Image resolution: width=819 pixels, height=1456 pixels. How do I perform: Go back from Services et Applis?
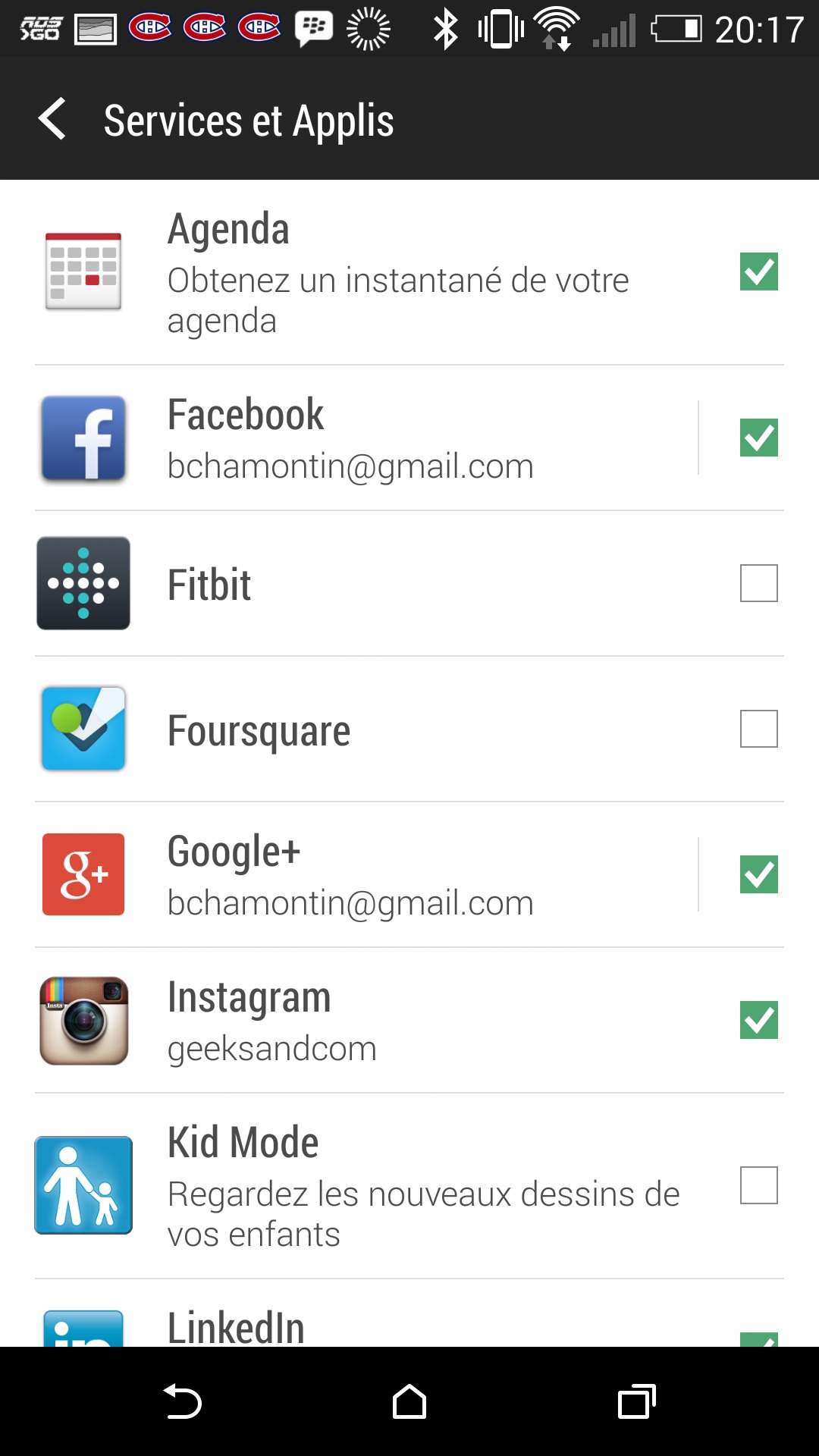53,120
